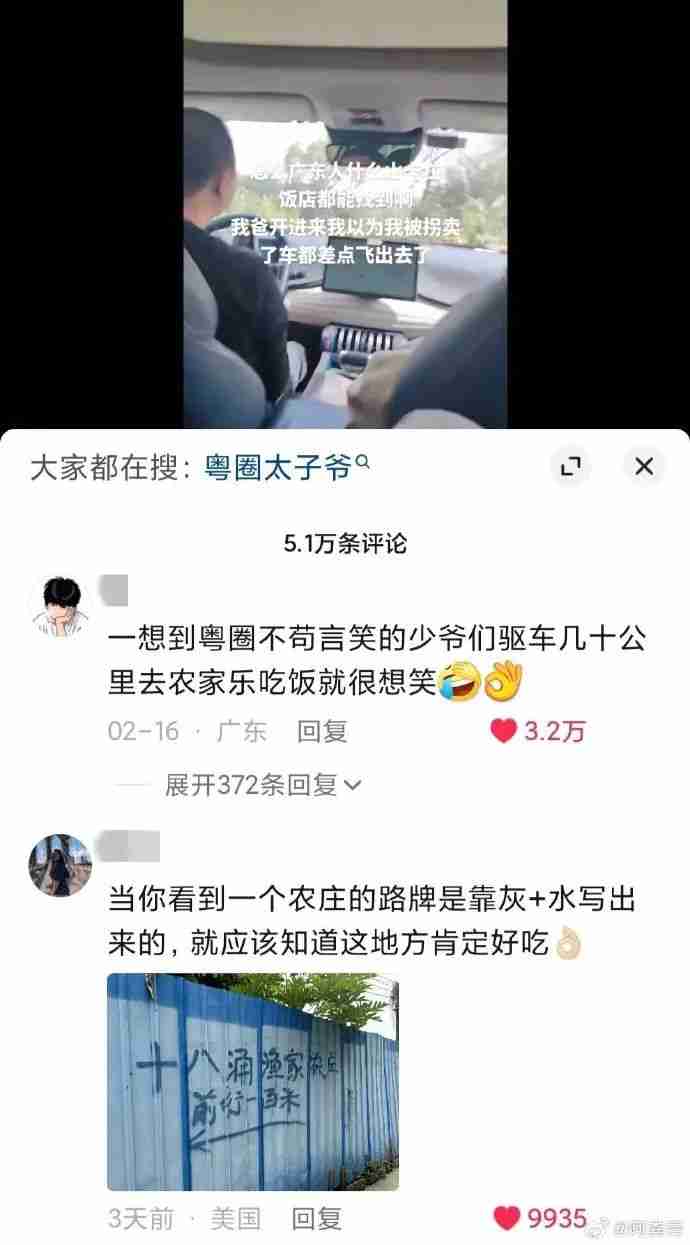Image resolution: width=690 pixels, height=1245 pixels.
Task: Open the blue fence photo in comment
Action: pos(252,1082)
